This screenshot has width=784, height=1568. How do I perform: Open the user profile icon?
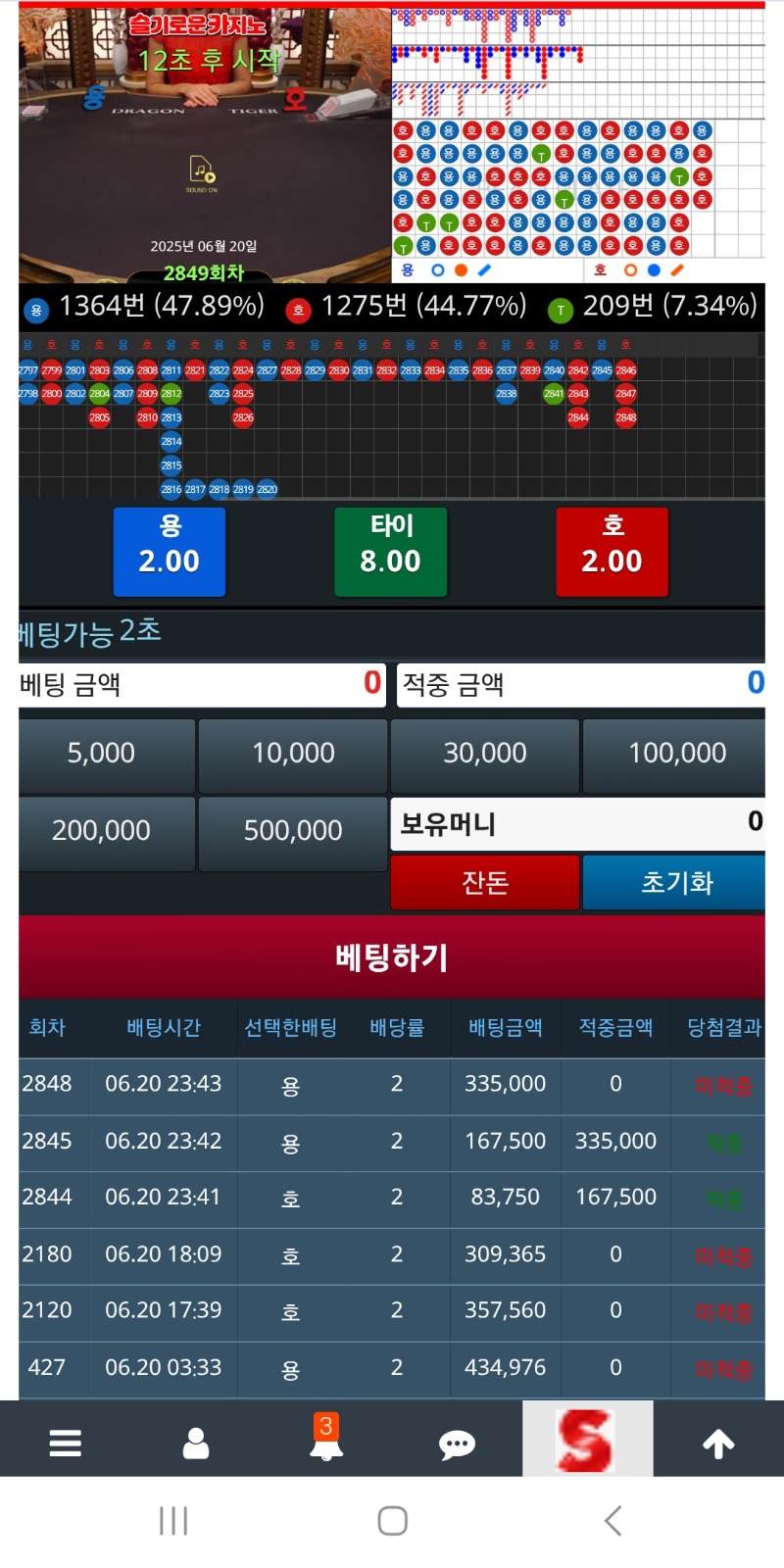[x=196, y=1443]
